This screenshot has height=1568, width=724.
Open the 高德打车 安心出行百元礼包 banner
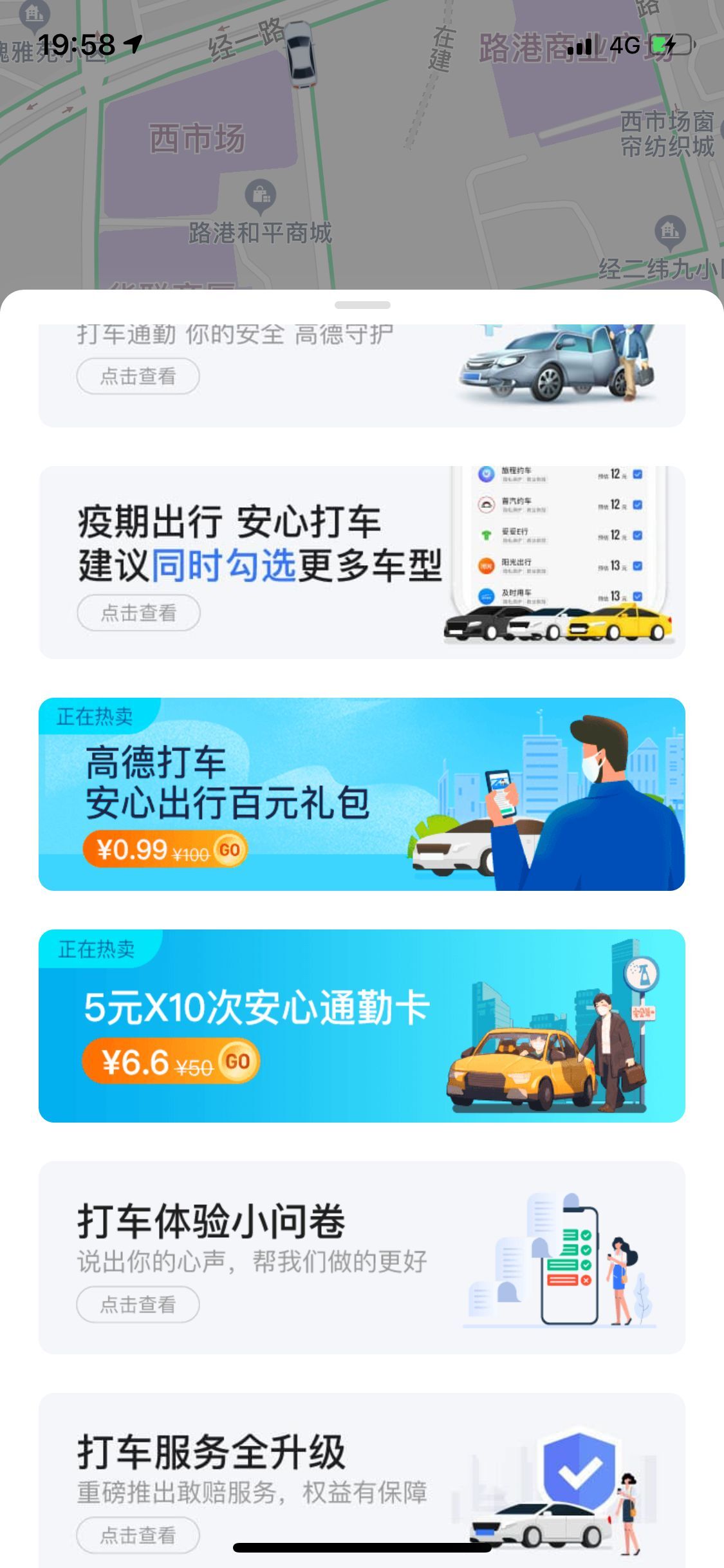362,794
